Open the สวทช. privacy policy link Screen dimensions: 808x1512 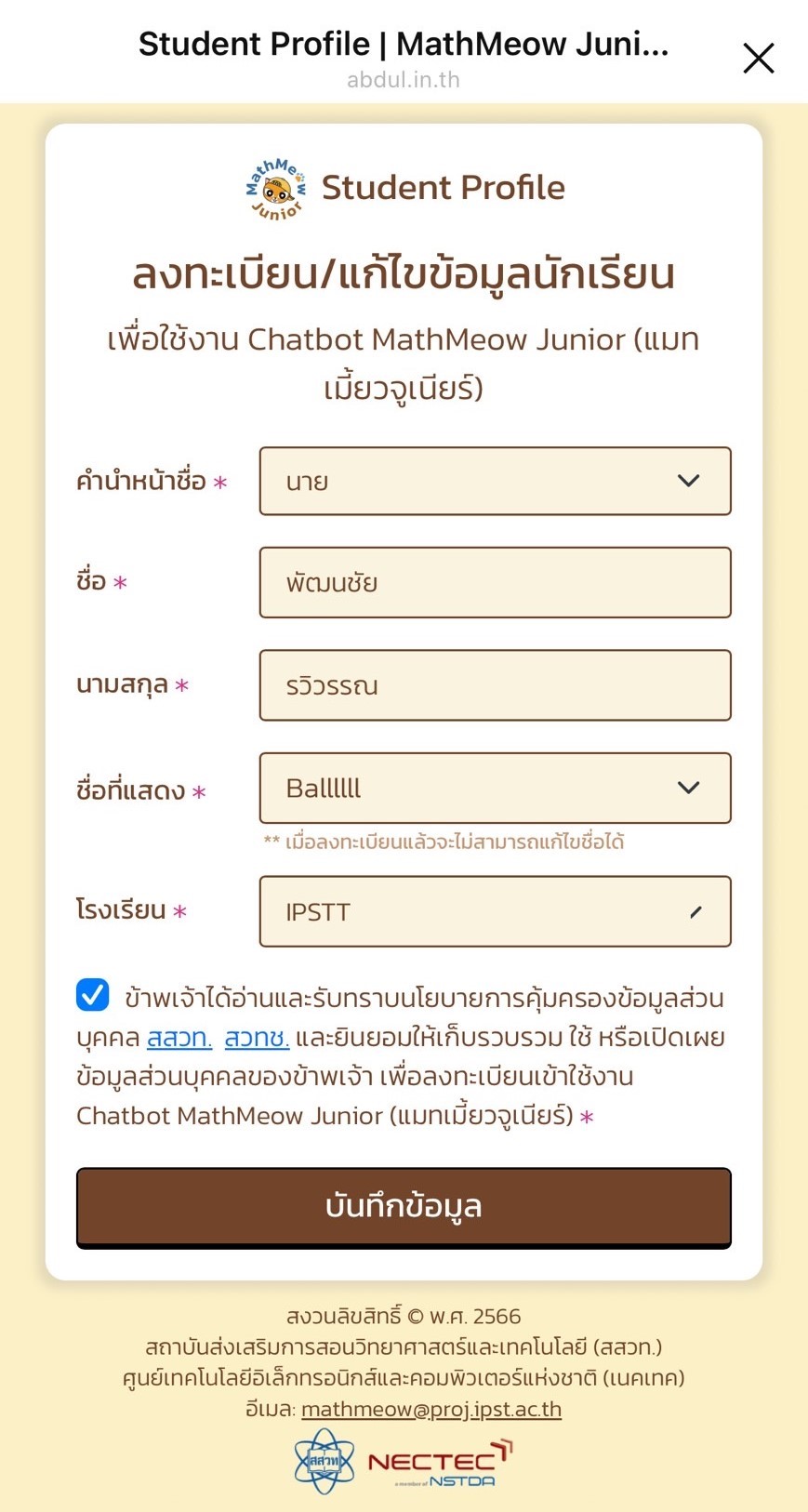257,1038
